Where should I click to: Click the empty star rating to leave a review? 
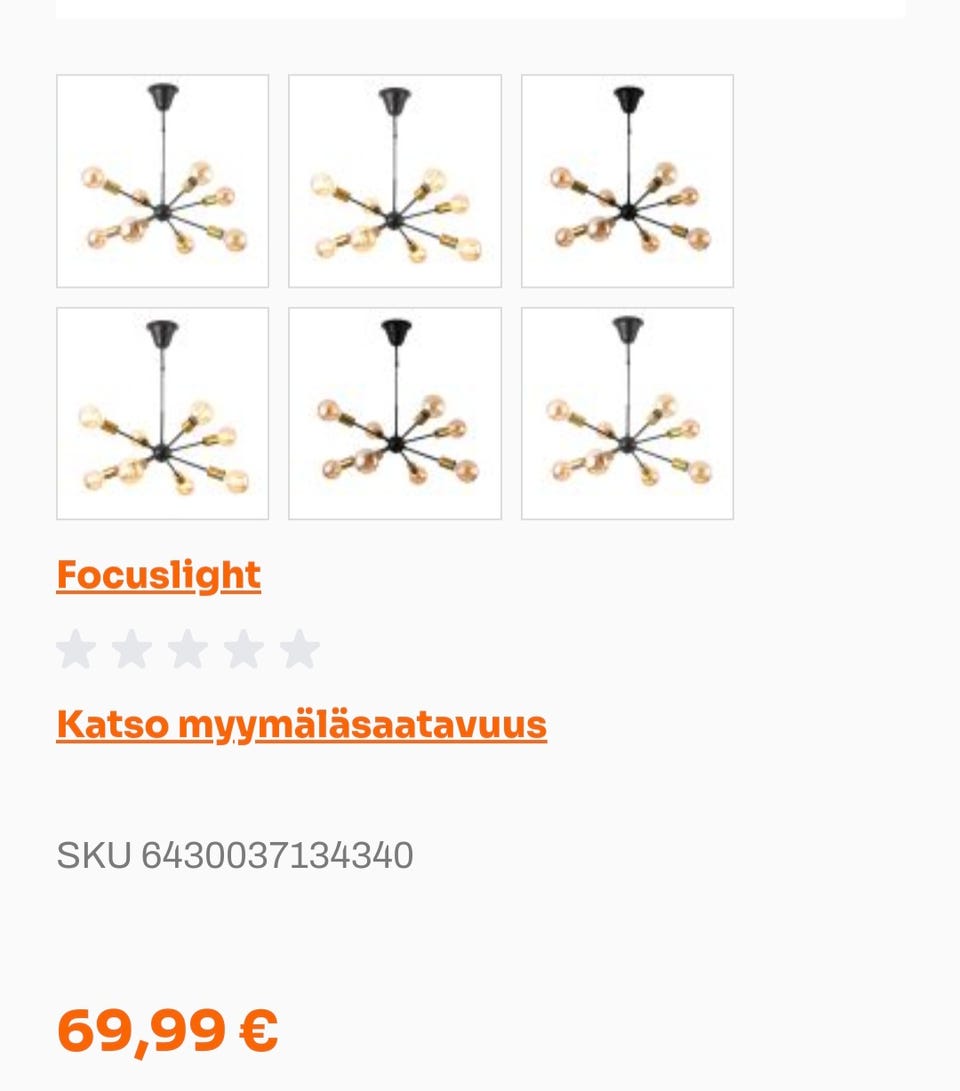[x=186, y=650]
